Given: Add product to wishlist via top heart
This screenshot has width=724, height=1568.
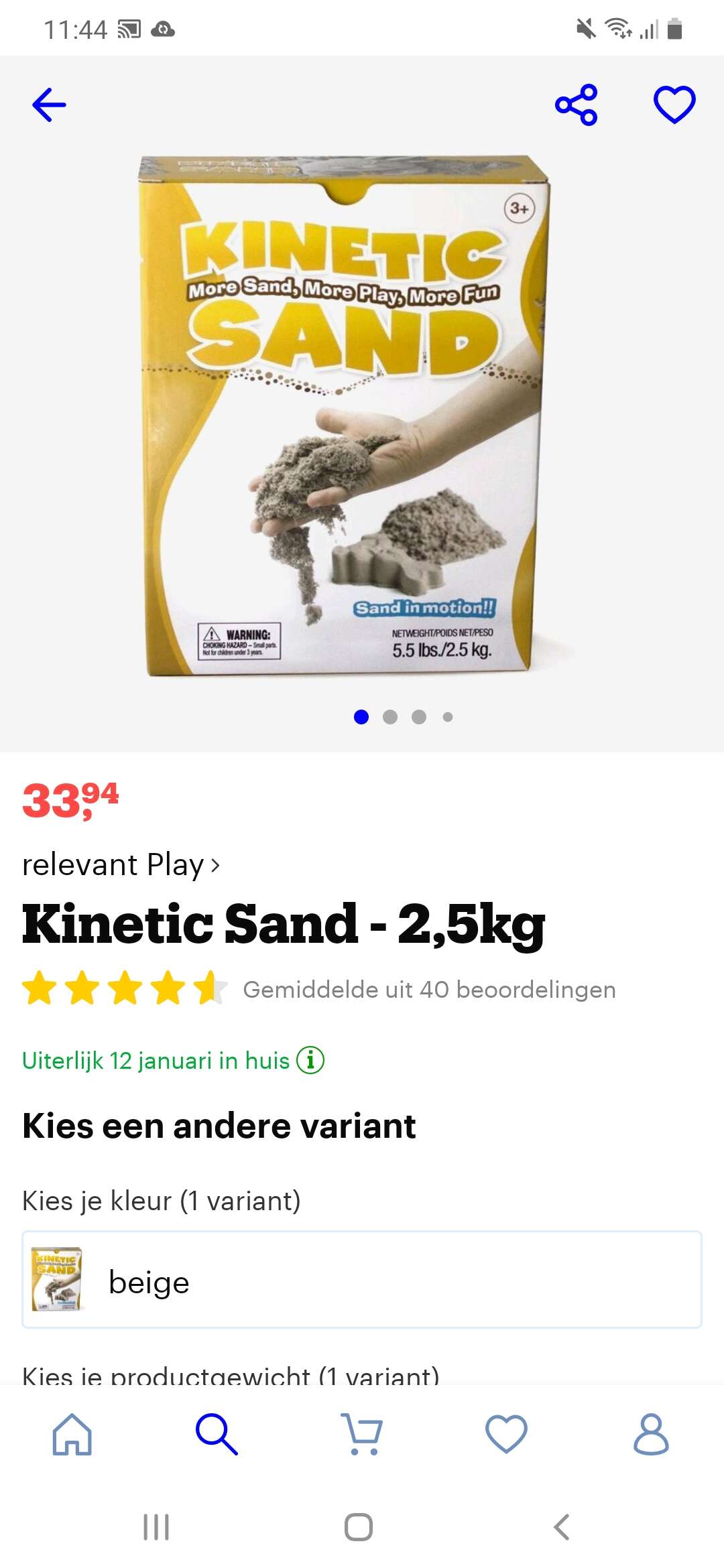Looking at the screenshot, I should (674, 105).
